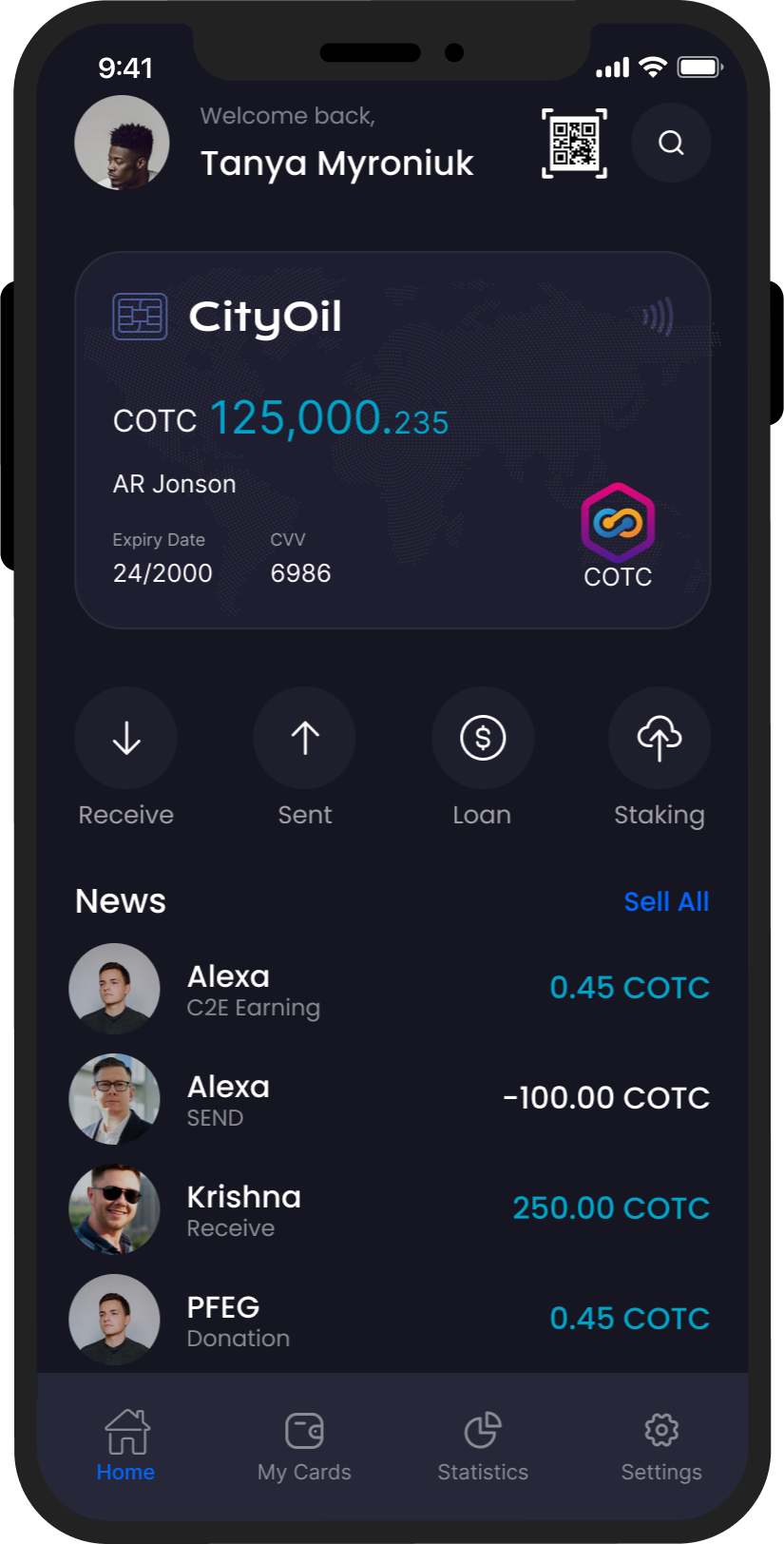Open the Loan option
Viewport: 784px width, 1544px height.
click(x=483, y=739)
